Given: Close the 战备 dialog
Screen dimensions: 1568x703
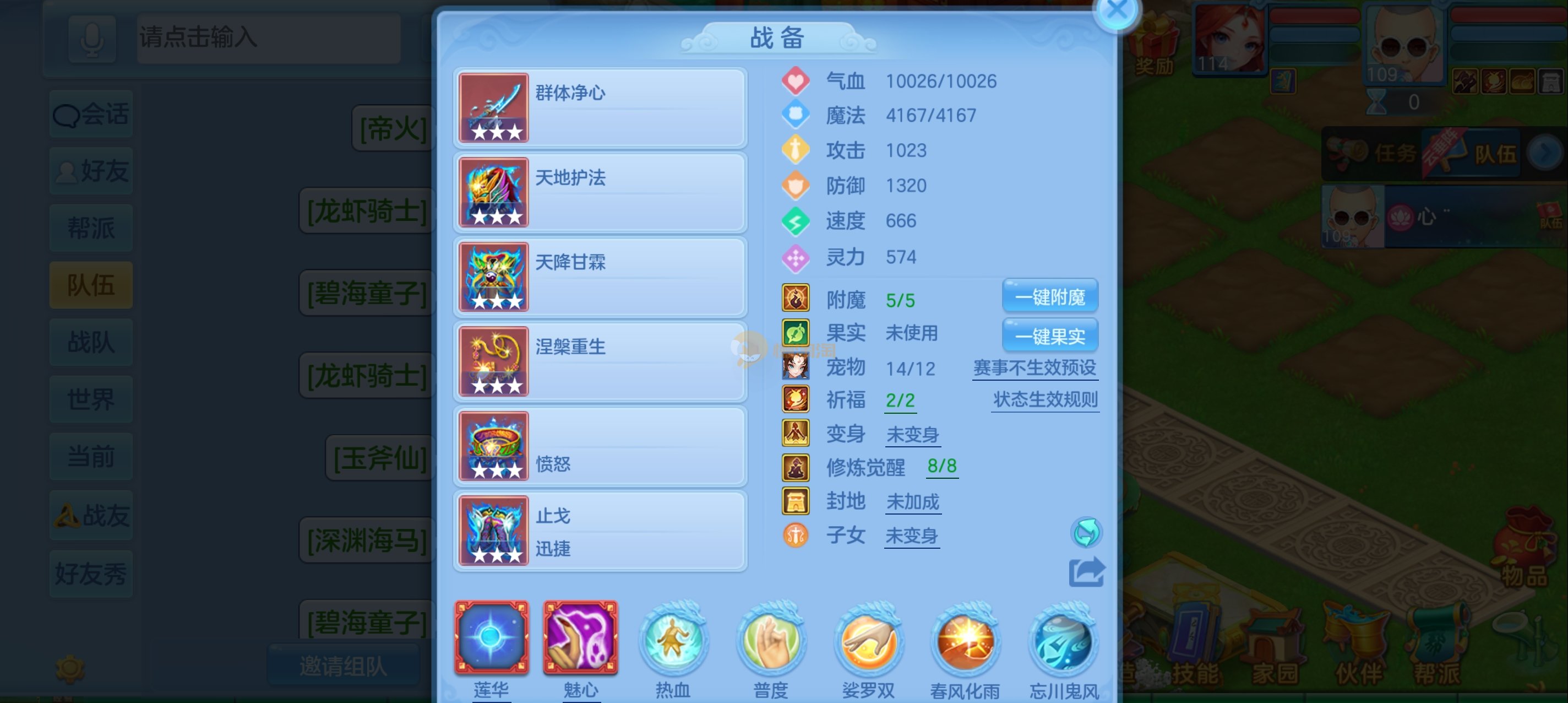Looking at the screenshot, I should click(1117, 11).
